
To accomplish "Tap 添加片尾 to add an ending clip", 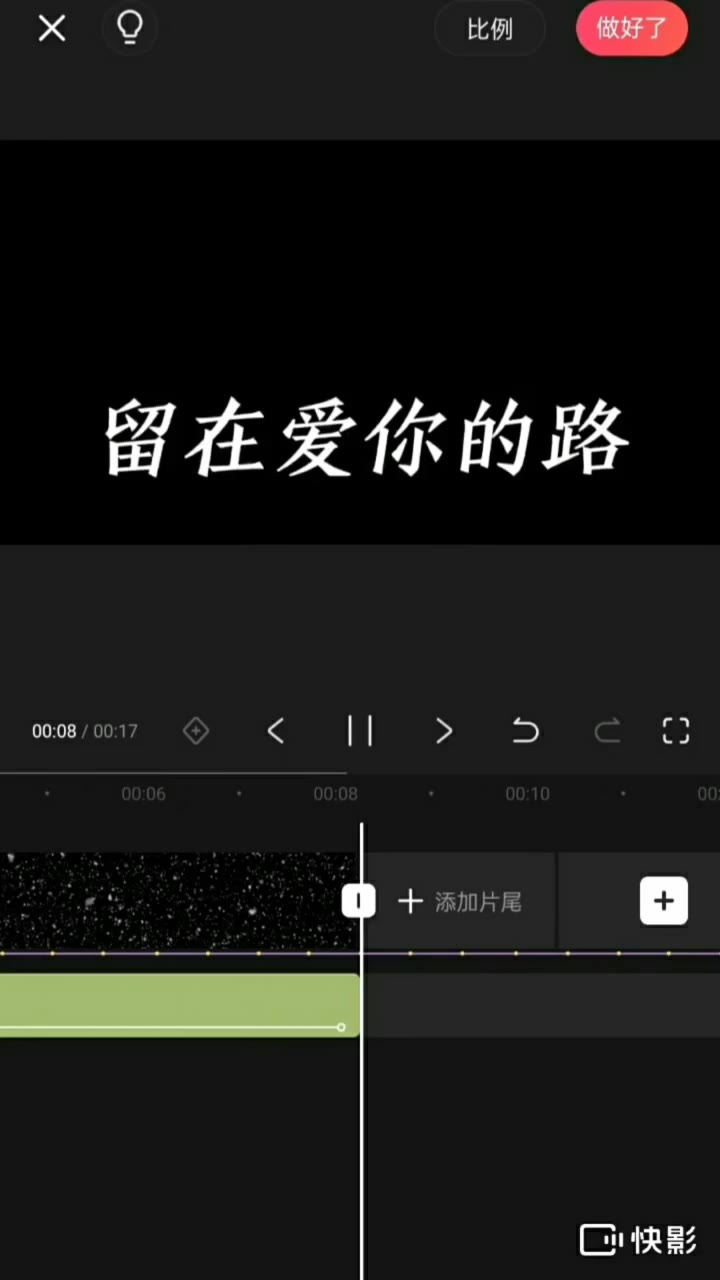I will coord(460,902).
